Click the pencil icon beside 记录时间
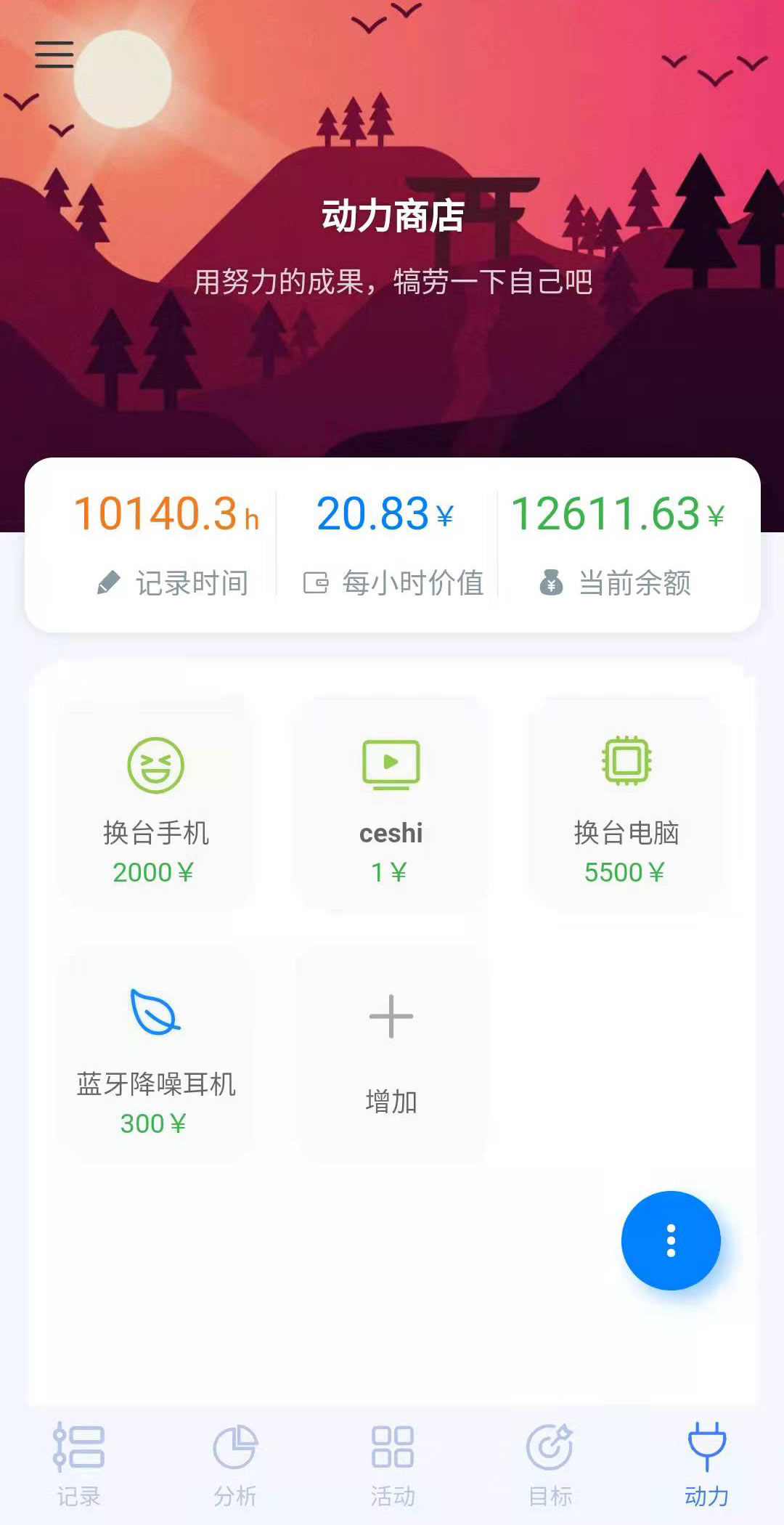 (x=107, y=581)
